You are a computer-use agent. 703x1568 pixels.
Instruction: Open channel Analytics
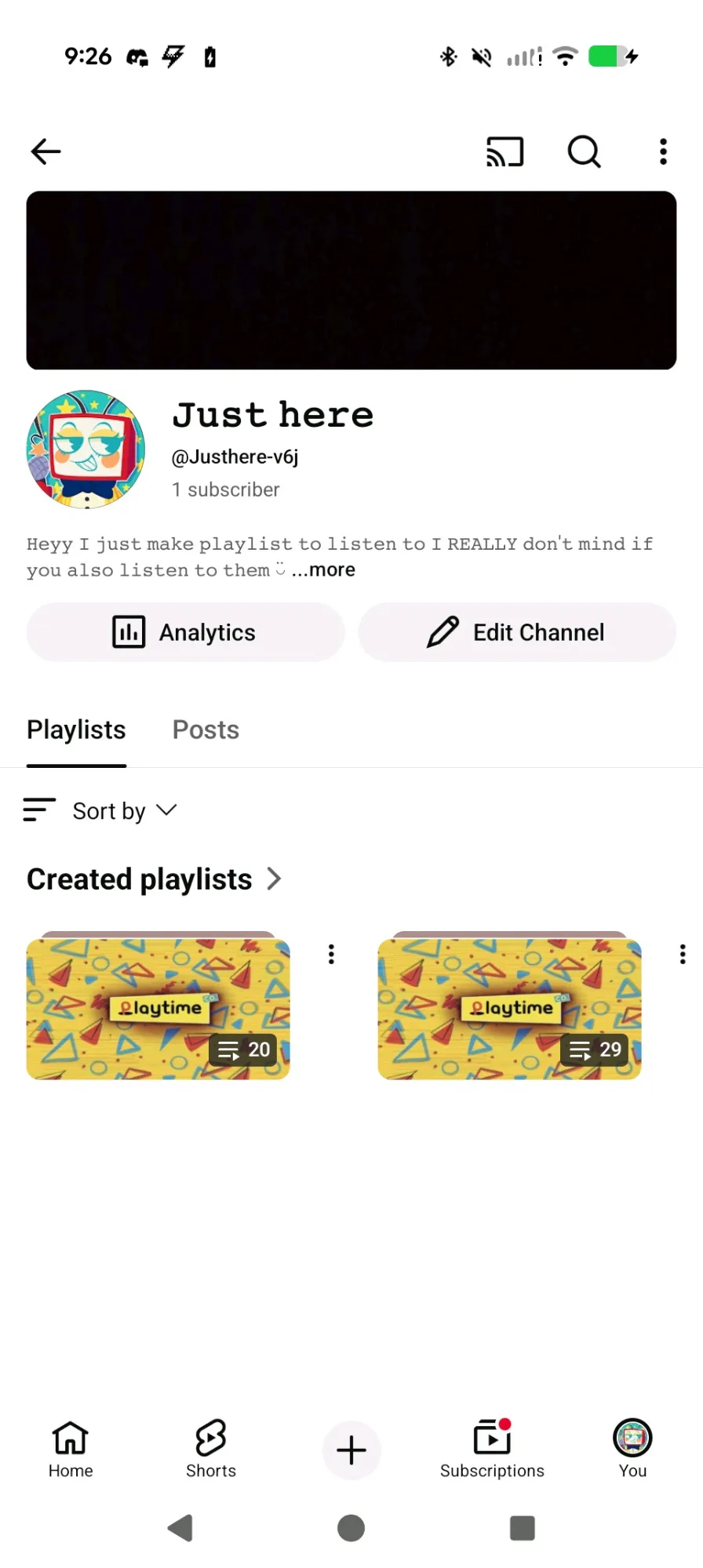[x=185, y=632]
